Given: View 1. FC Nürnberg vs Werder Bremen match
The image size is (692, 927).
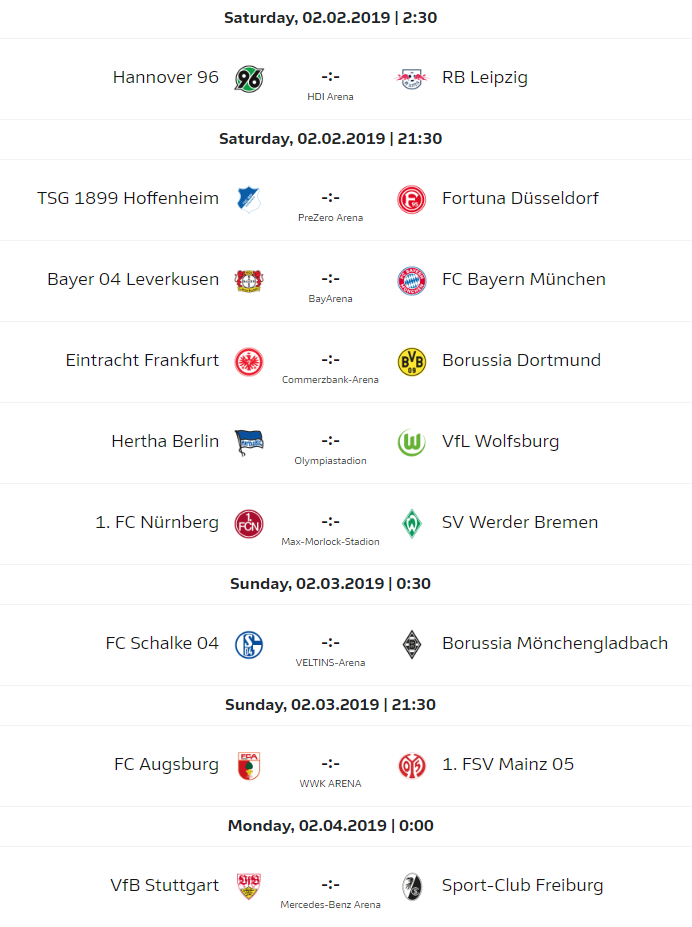Looking at the screenshot, I should (x=330, y=523).
